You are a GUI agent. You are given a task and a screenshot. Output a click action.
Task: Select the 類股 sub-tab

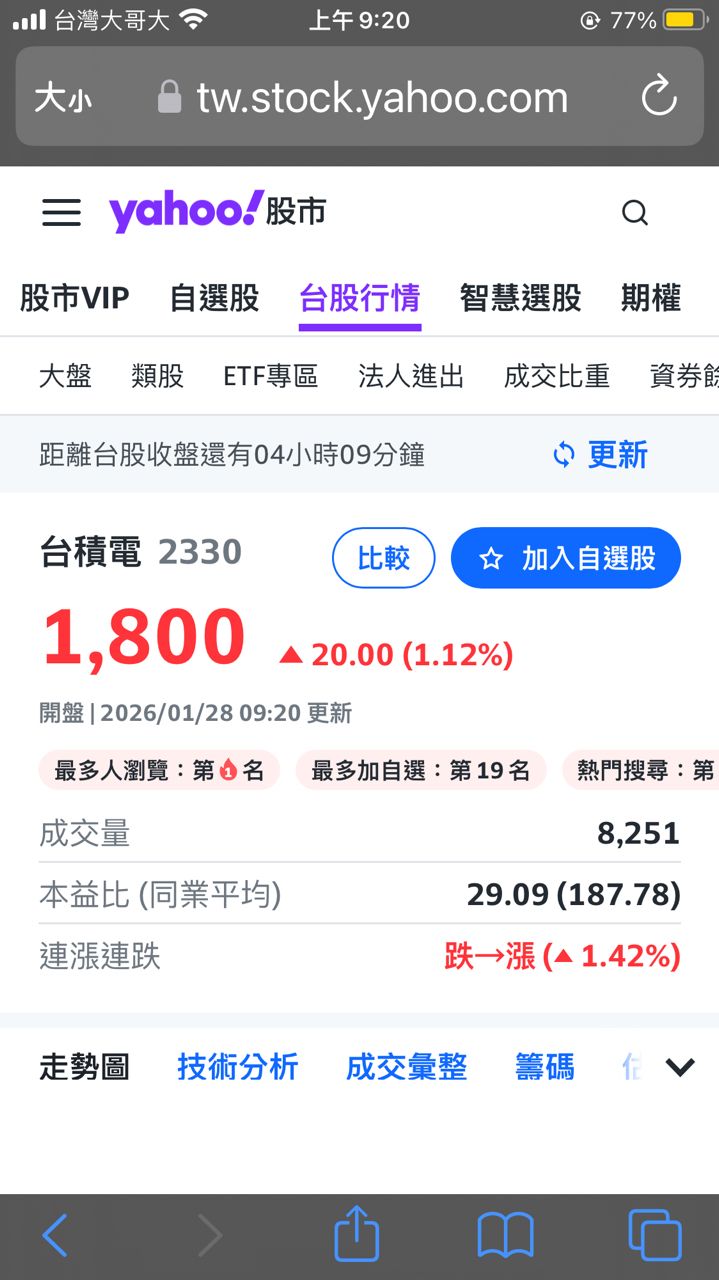click(x=157, y=376)
